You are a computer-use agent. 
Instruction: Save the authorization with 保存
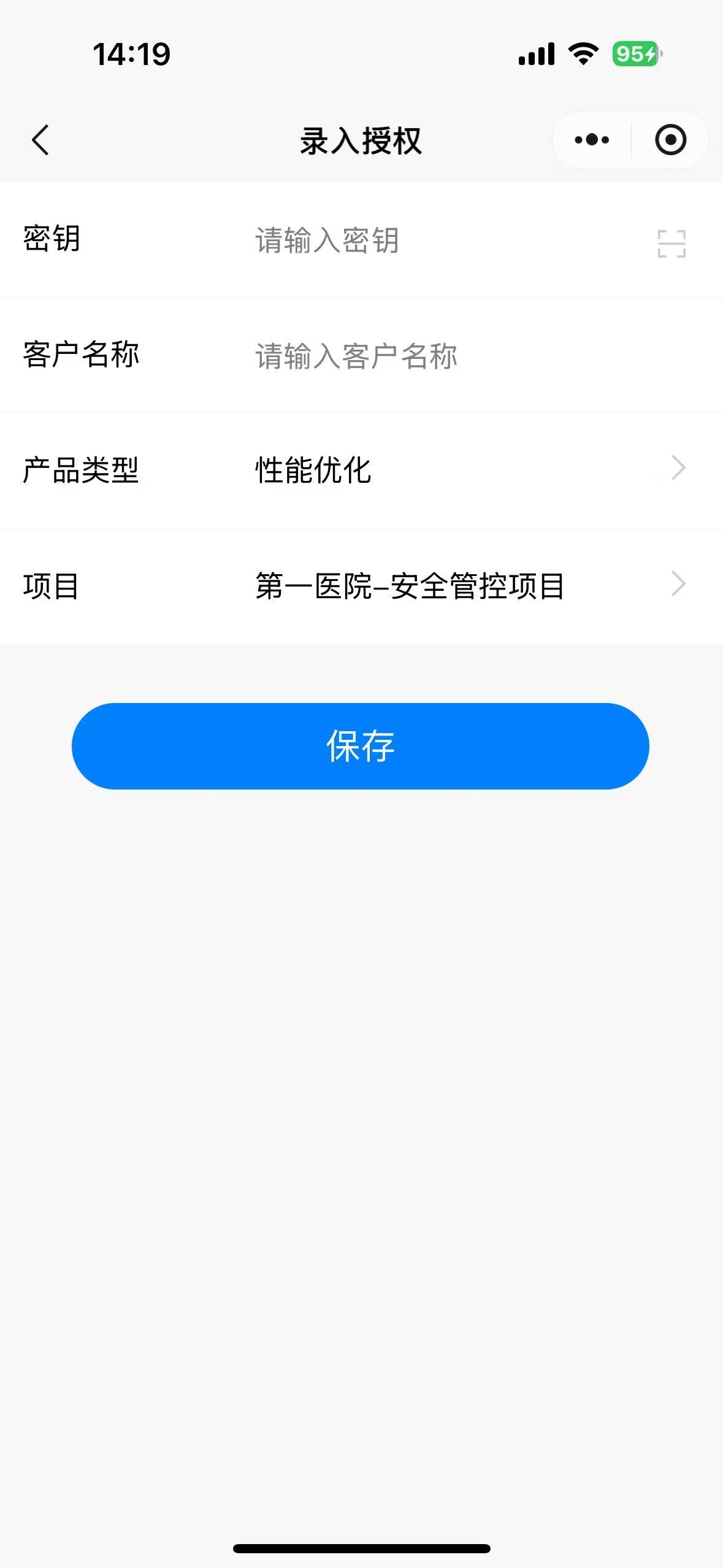click(361, 746)
